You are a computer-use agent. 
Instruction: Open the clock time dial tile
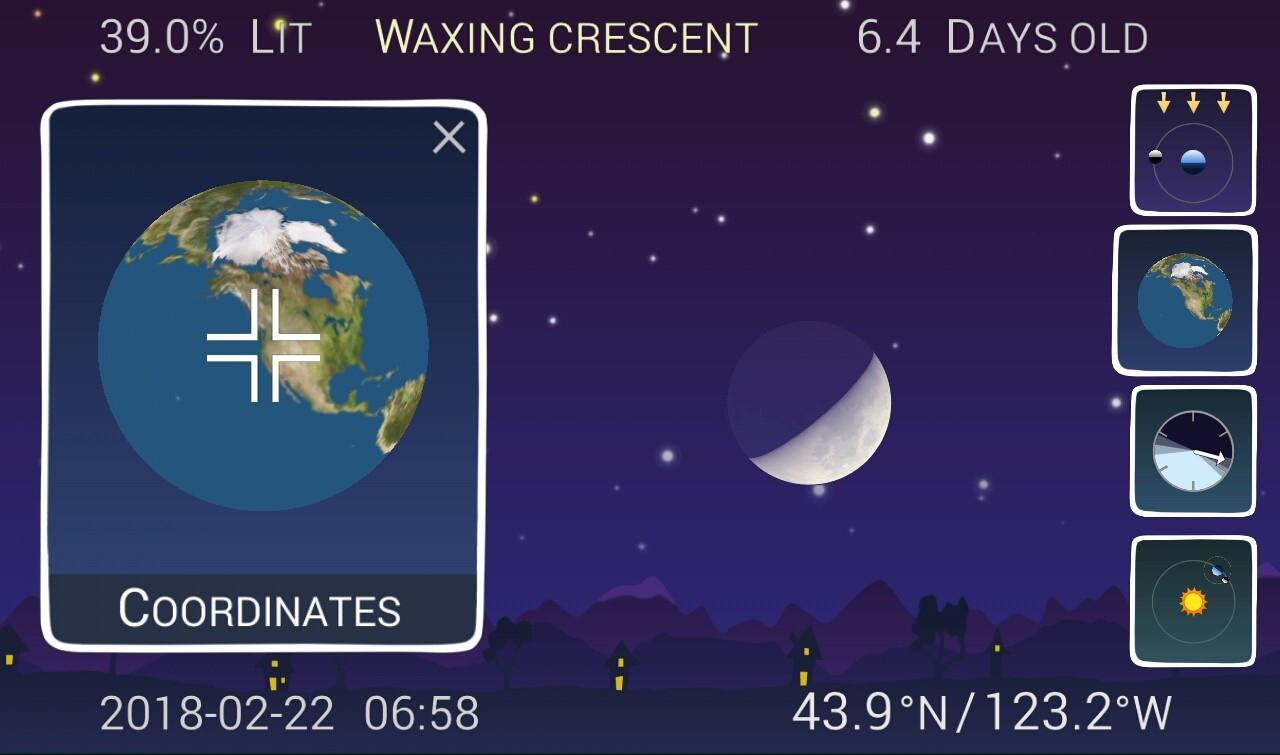[1192, 451]
